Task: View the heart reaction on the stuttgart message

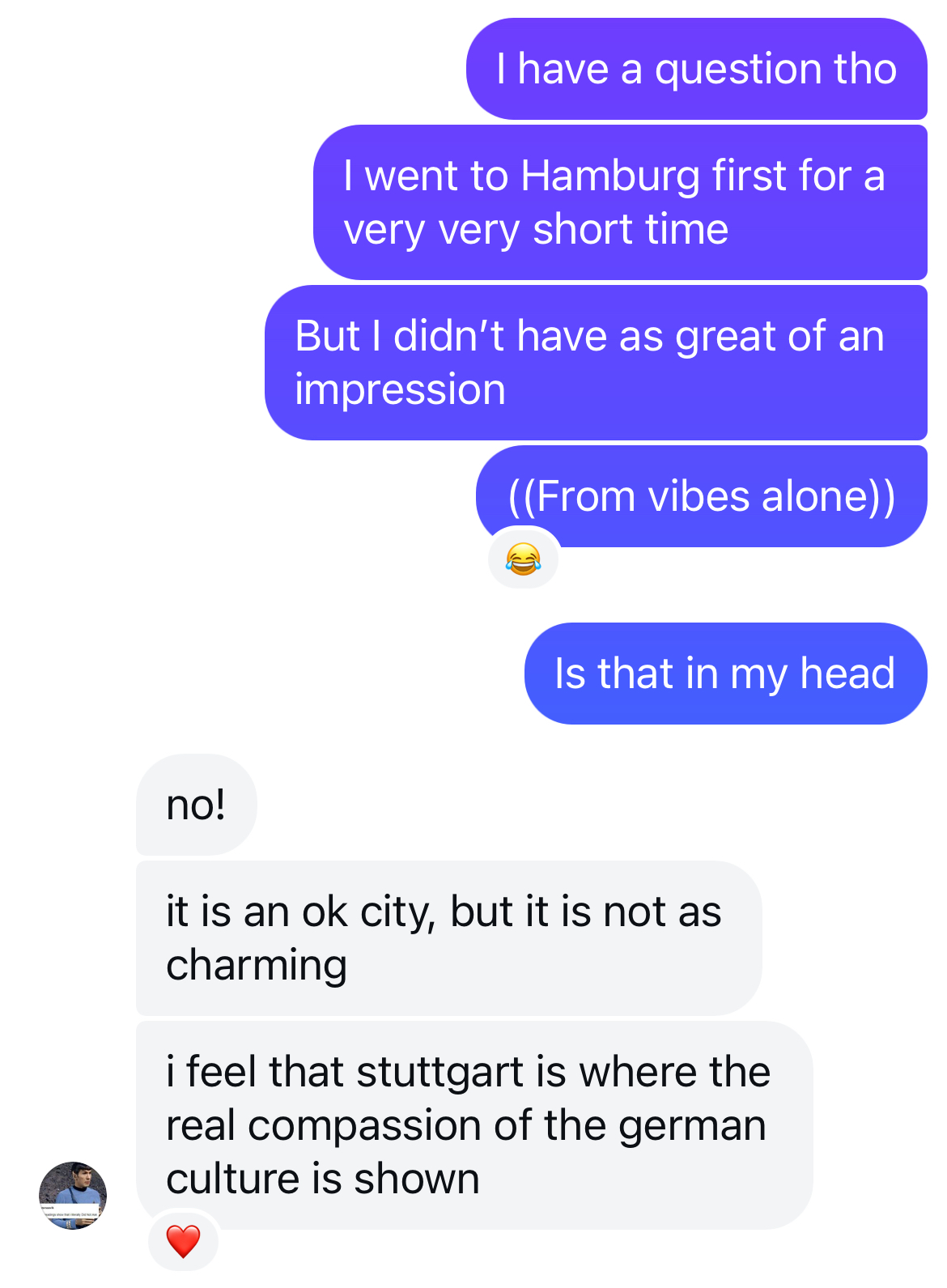Action: pos(183,1240)
